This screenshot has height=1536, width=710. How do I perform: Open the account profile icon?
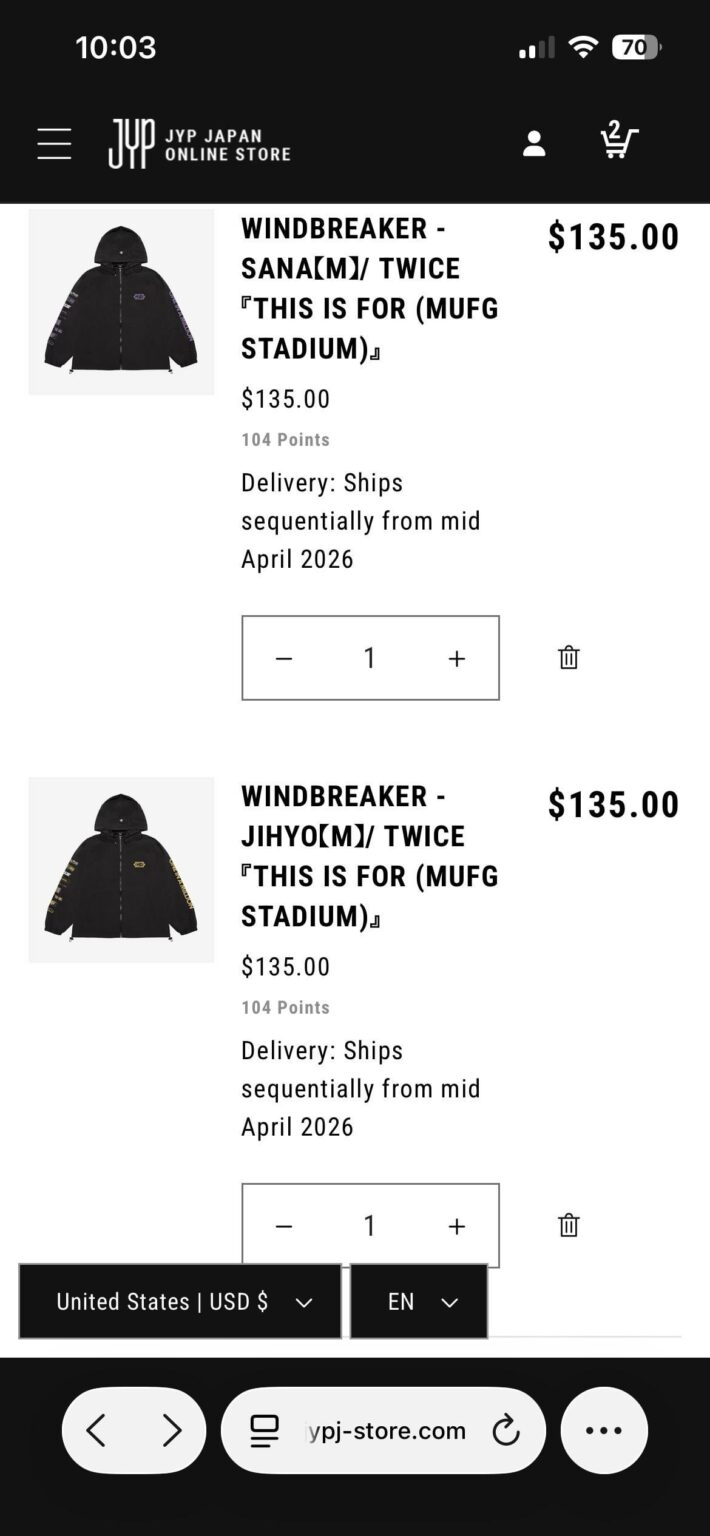[x=534, y=144]
